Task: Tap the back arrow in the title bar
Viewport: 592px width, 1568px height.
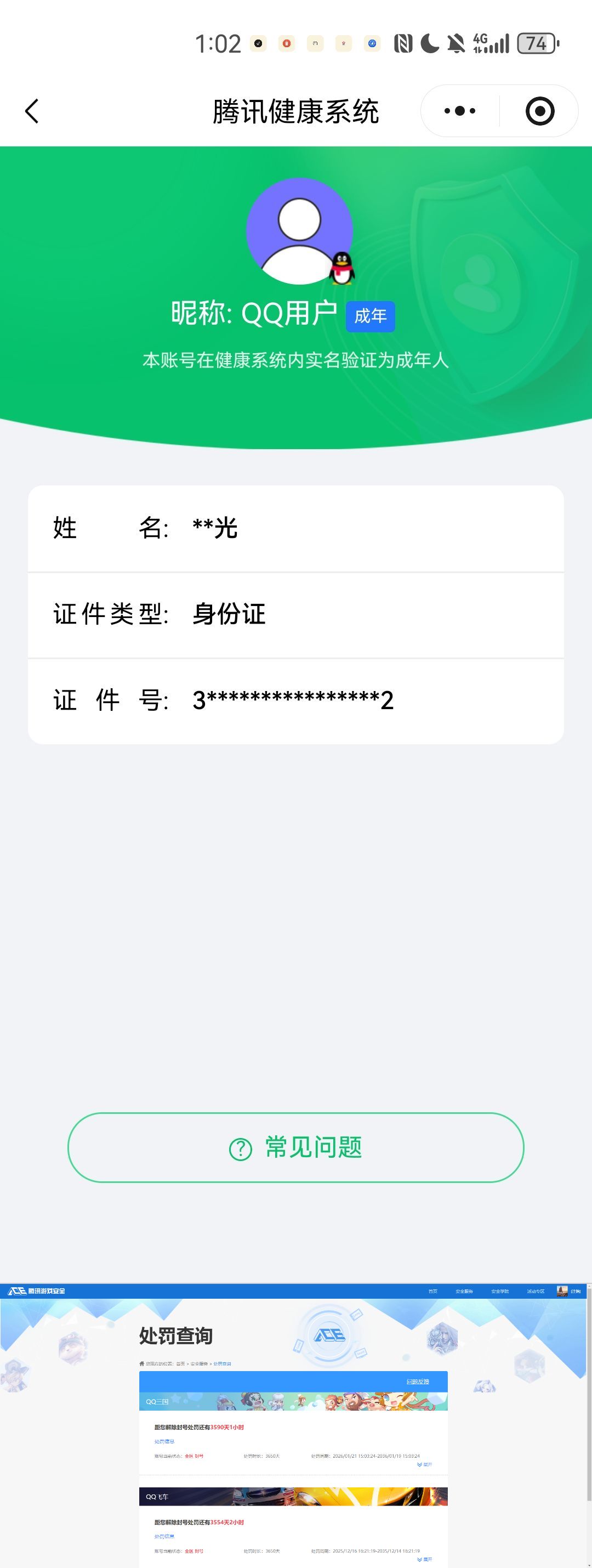Action: pos(32,110)
